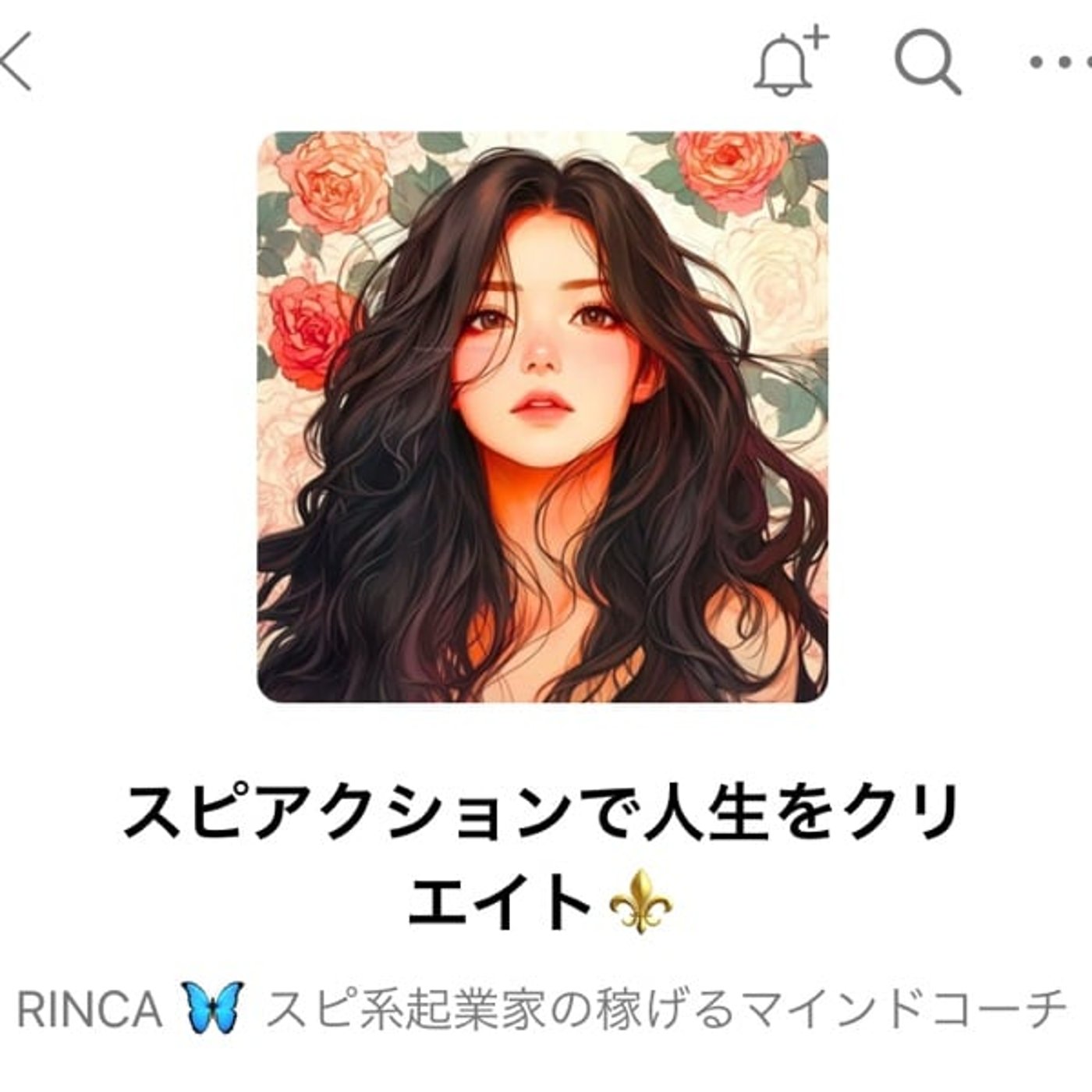This screenshot has width=1092, height=1092.
Task: Open the three-dot overflow menu
Action: click(x=1061, y=62)
